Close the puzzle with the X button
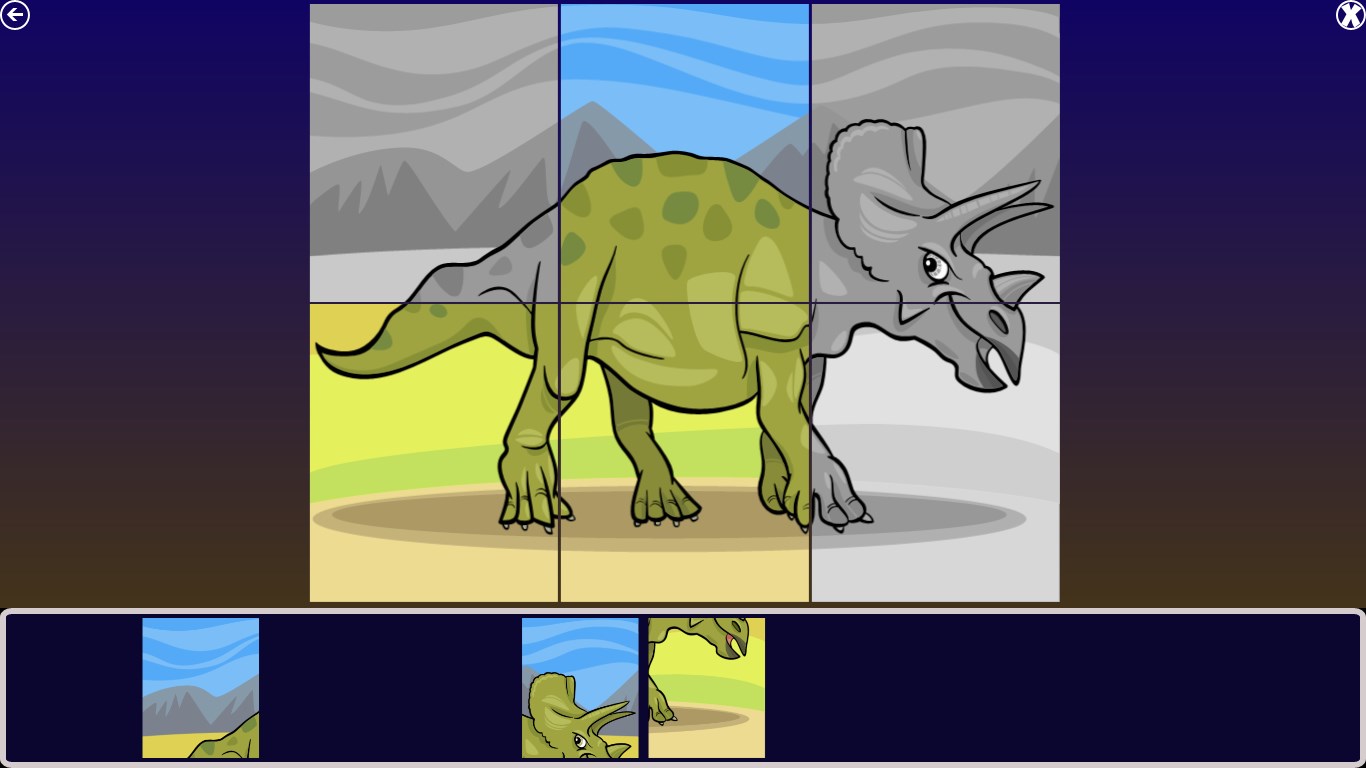Screen dimensions: 1366x768 click(x=1350, y=15)
